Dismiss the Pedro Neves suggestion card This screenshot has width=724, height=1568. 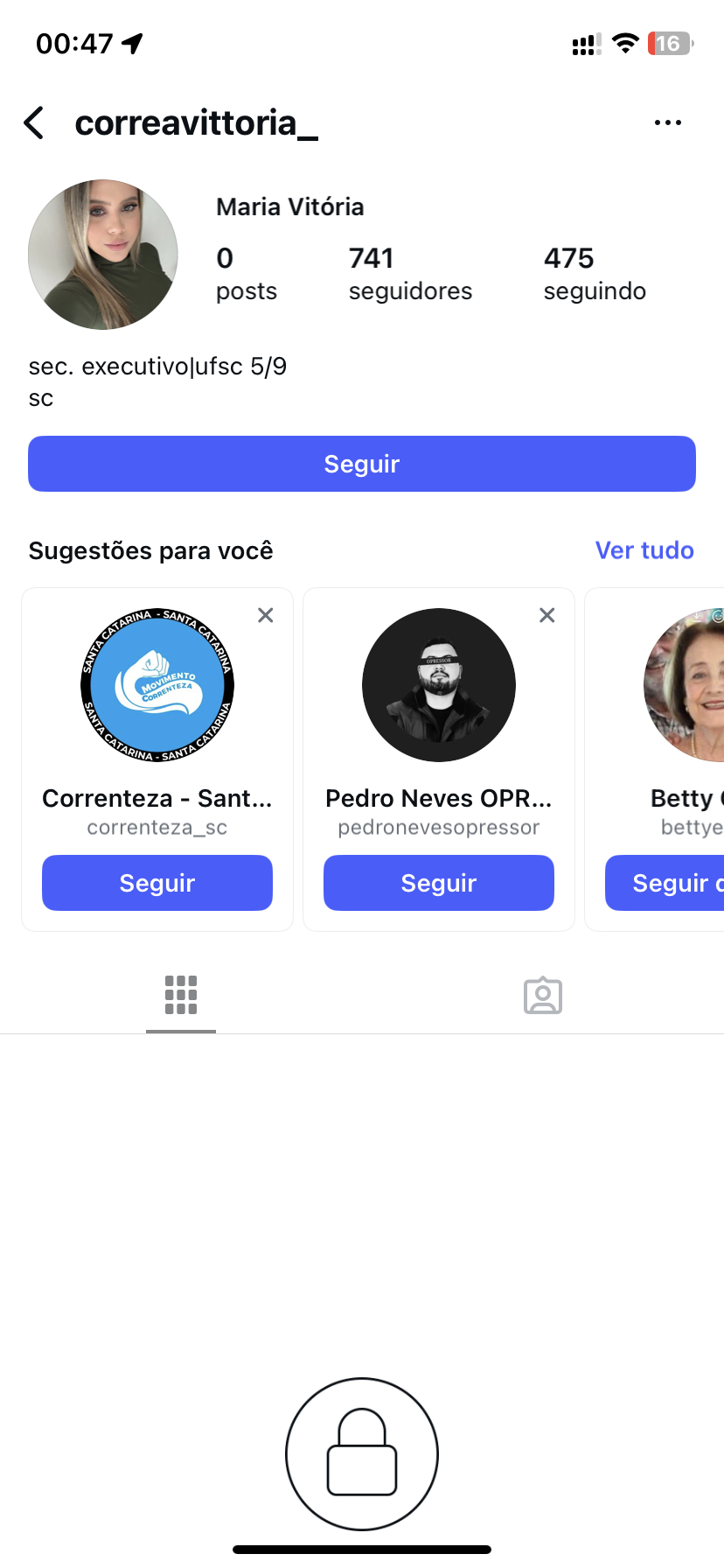point(547,615)
